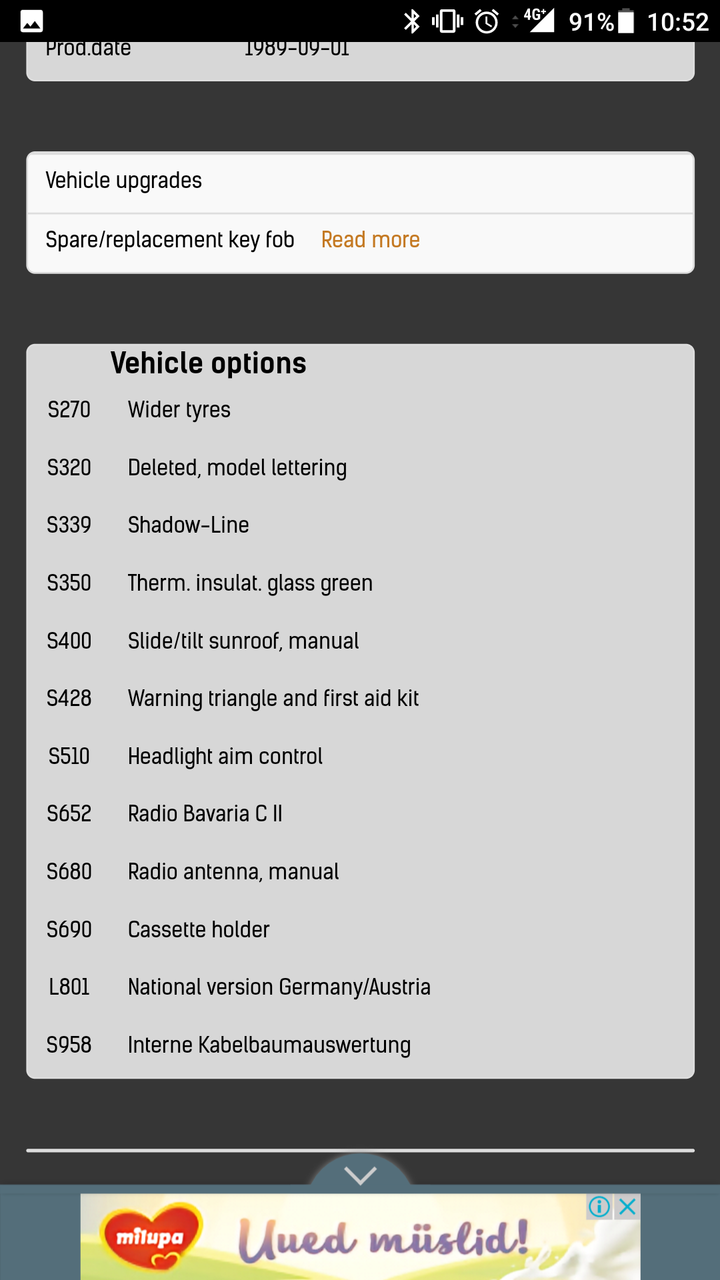Close the Milupa advertisement

pyautogui.click(x=627, y=1207)
